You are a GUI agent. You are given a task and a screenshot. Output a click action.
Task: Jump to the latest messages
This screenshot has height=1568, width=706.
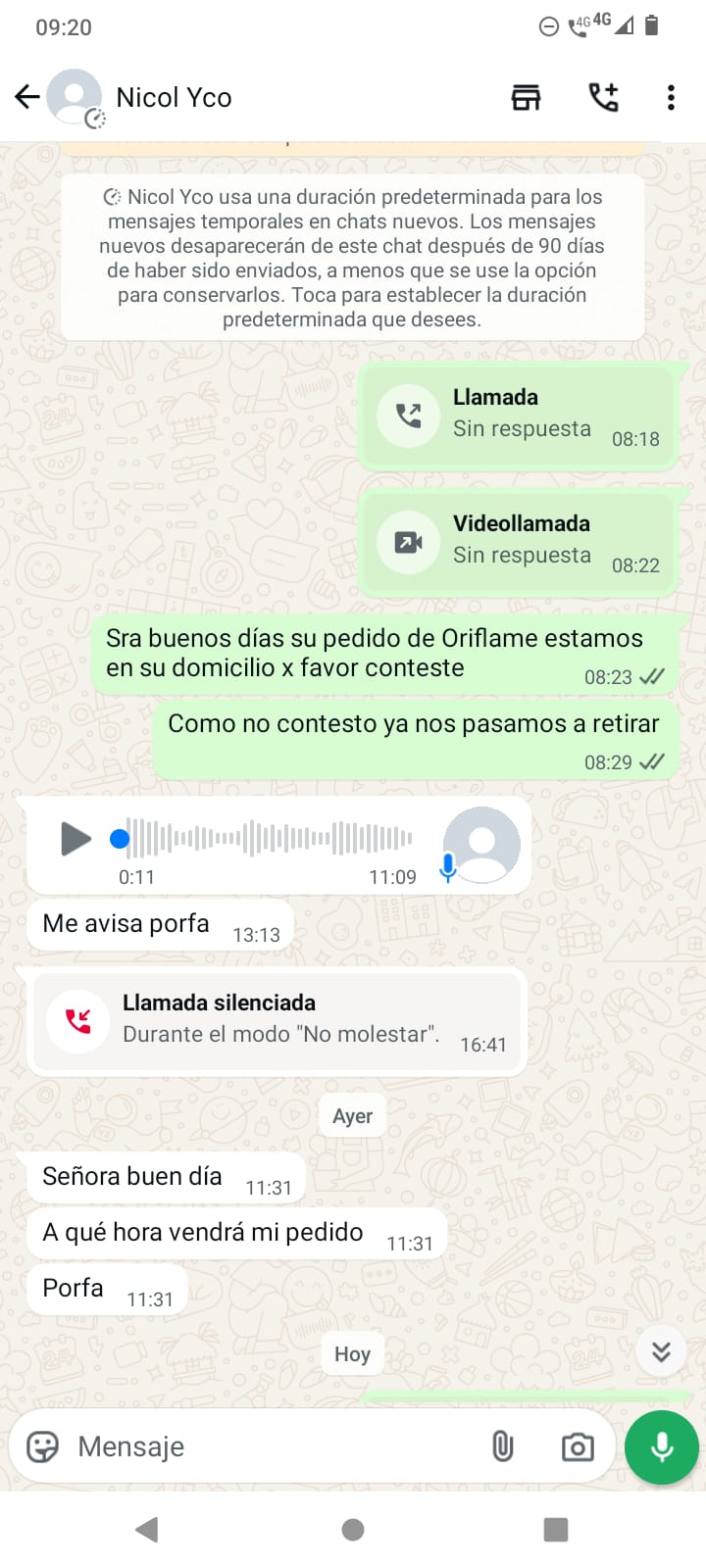(661, 1352)
